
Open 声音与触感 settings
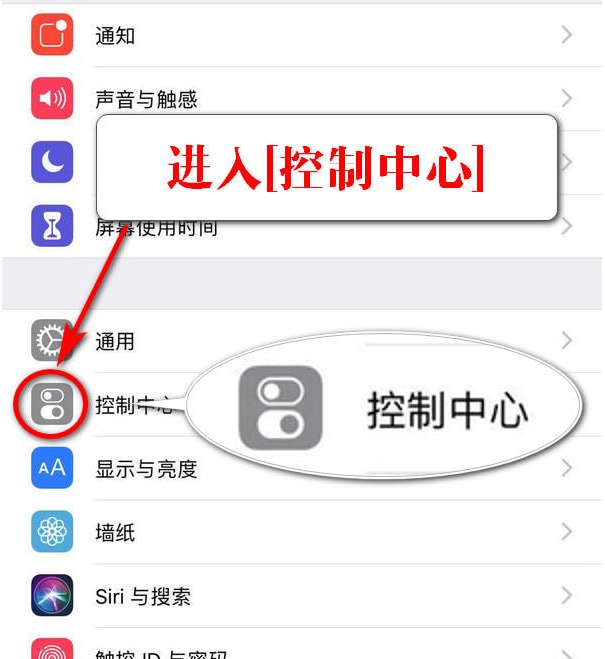point(300,99)
